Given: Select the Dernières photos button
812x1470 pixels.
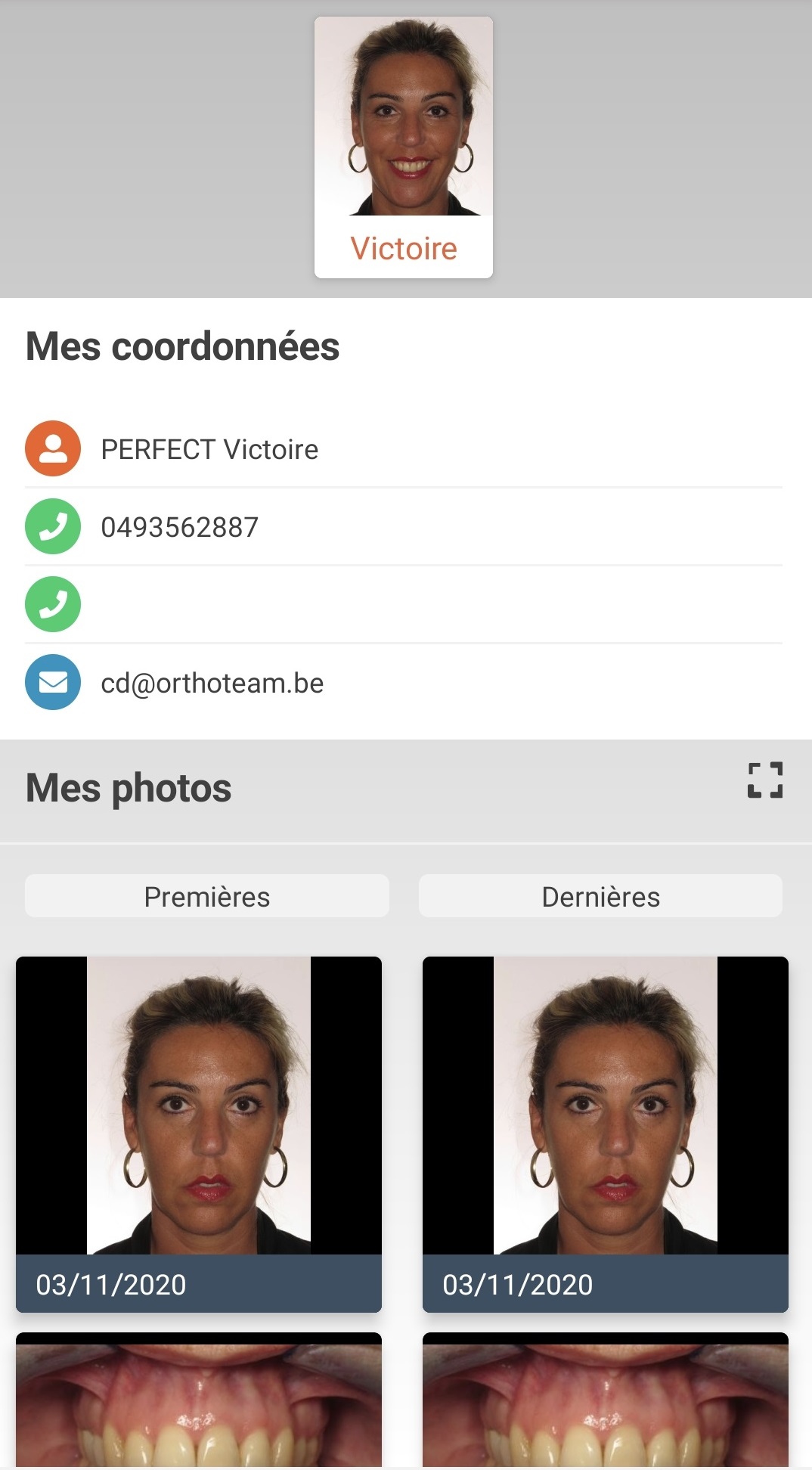Looking at the screenshot, I should click(x=601, y=896).
